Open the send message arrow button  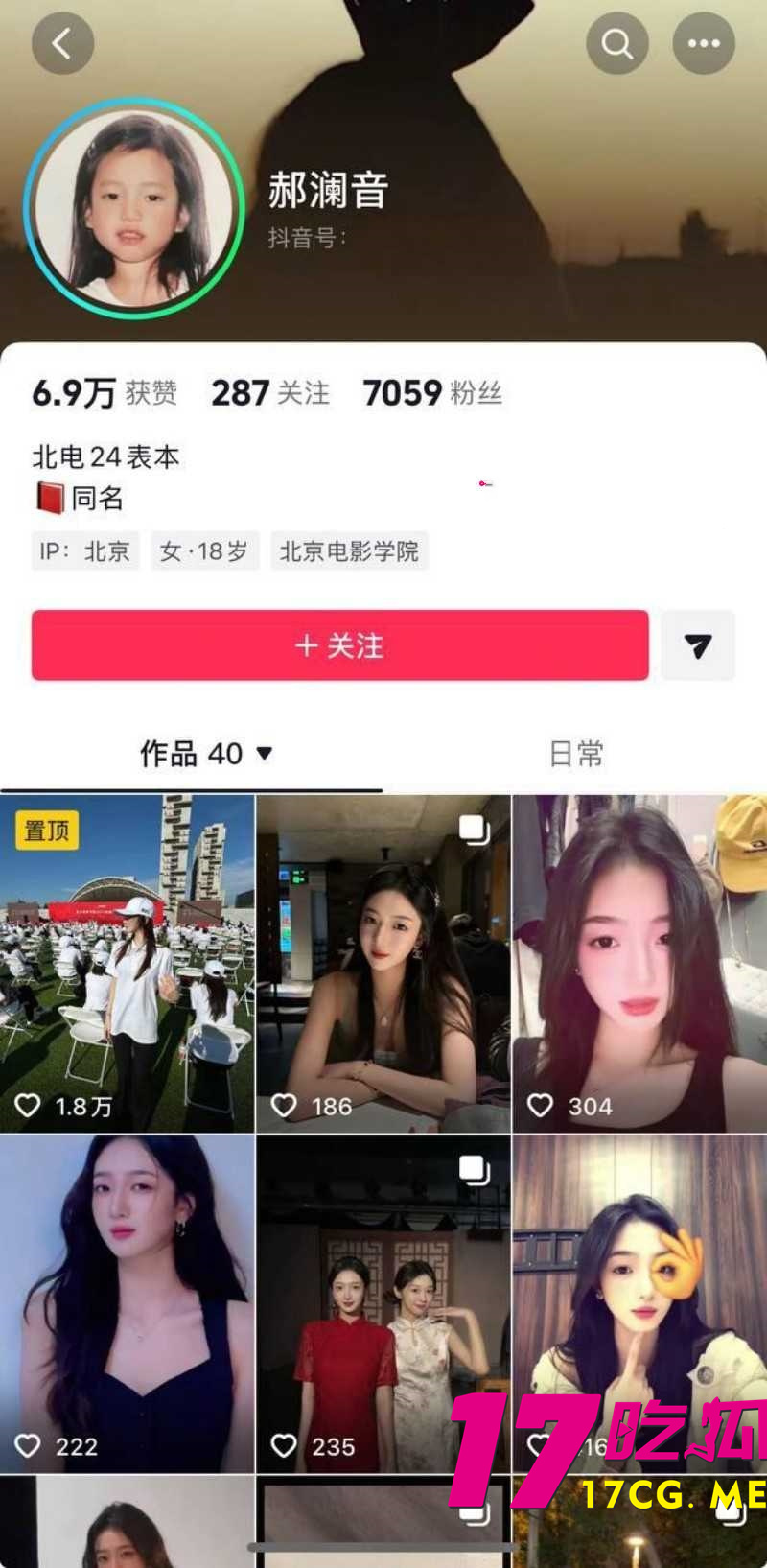698,645
